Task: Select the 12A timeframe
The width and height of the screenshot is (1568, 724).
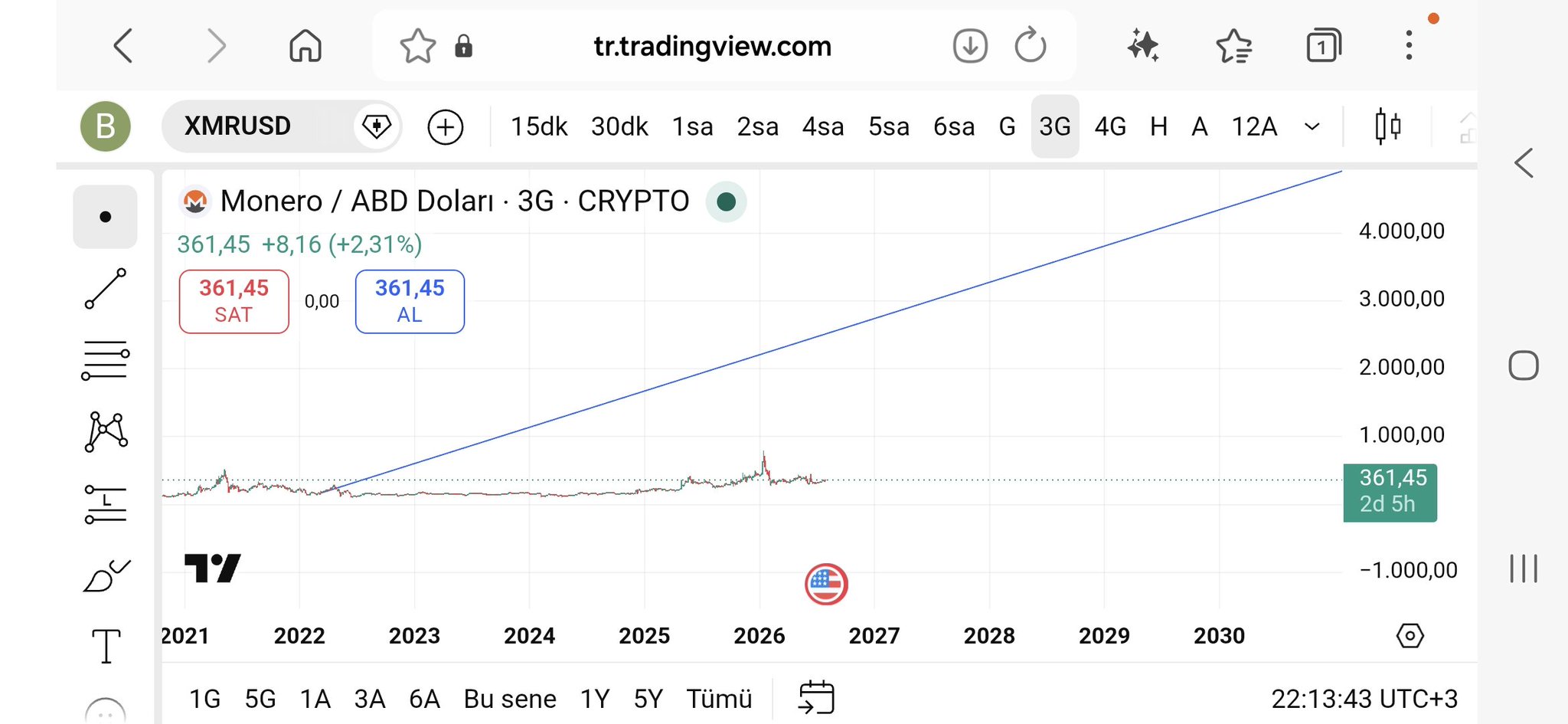Action: click(x=1254, y=126)
